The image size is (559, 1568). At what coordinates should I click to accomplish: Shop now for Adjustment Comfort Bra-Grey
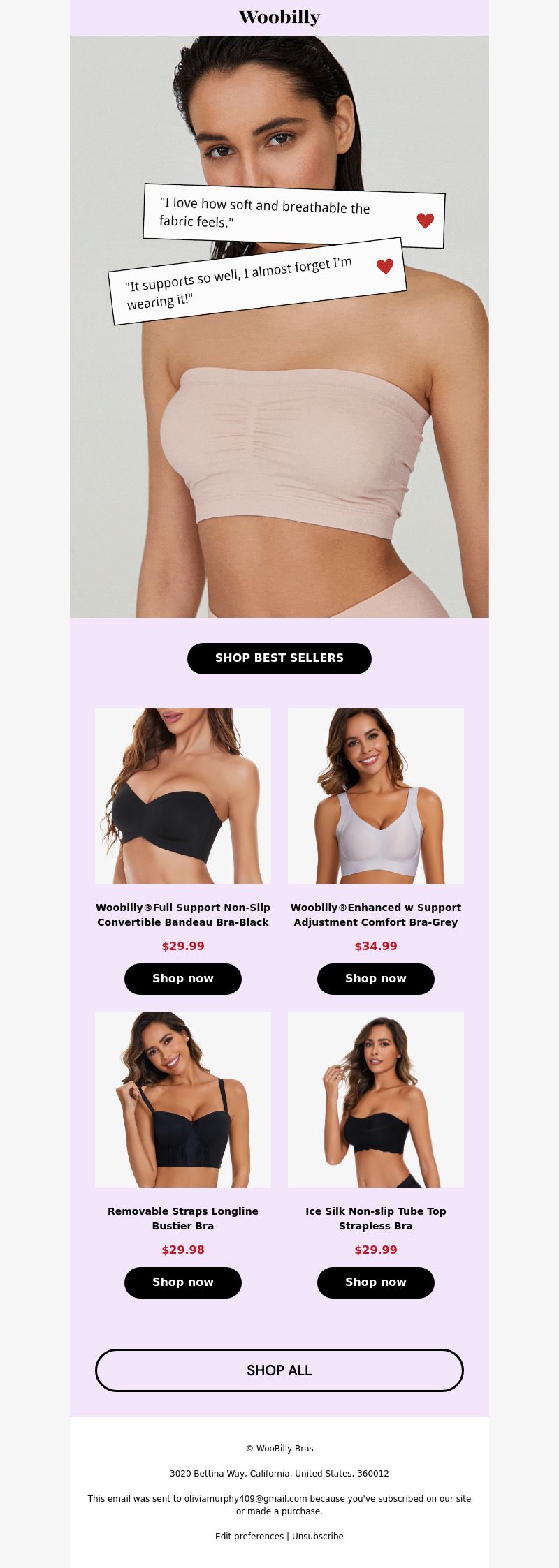pyautogui.click(x=376, y=979)
